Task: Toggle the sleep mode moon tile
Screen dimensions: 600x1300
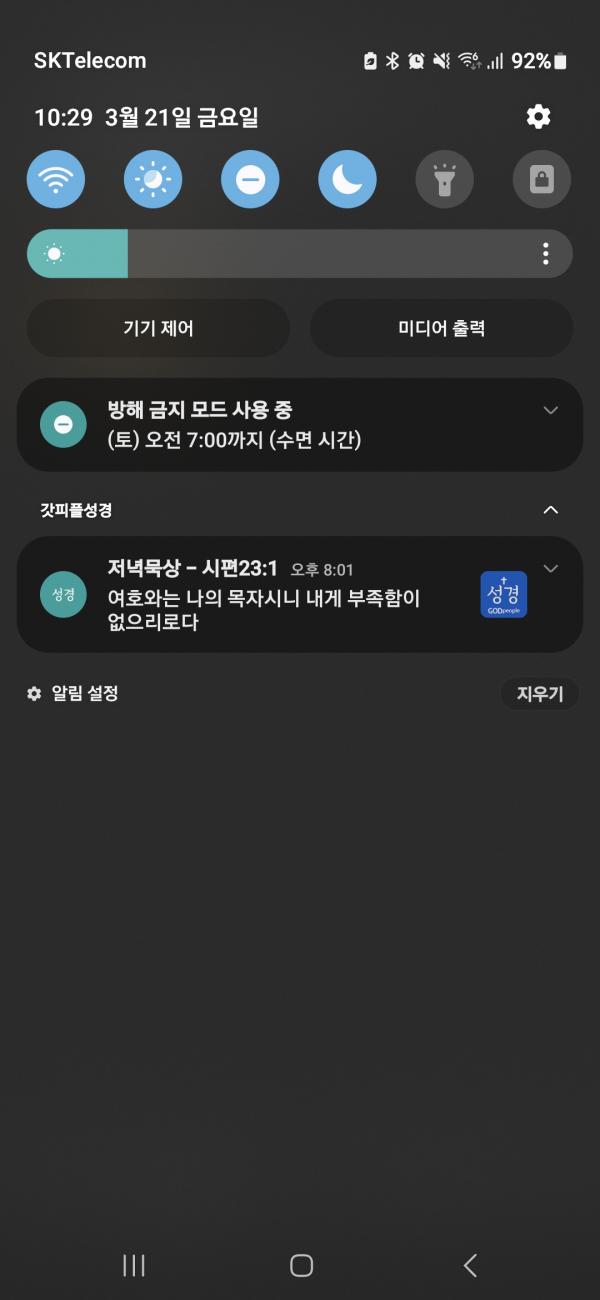Action: pos(347,180)
